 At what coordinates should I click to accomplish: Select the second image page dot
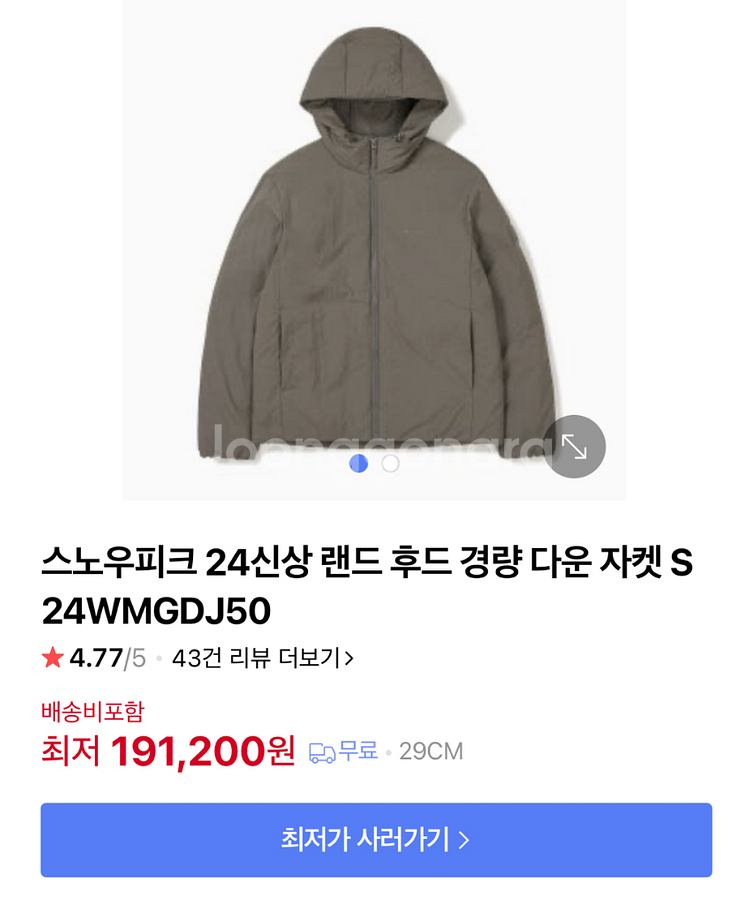tap(391, 464)
